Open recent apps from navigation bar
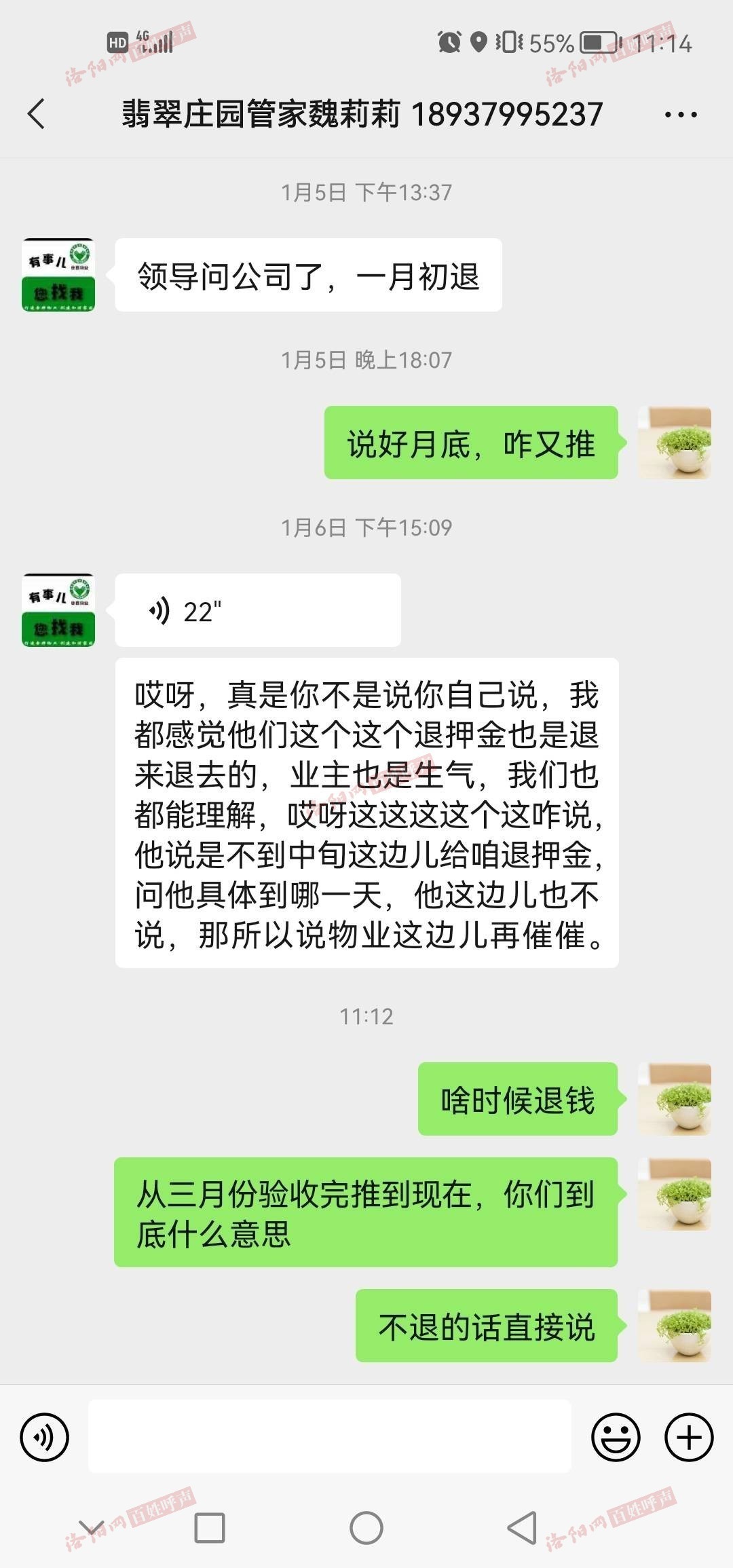This screenshot has height=1568, width=733. pyautogui.click(x=210, y=1529)
